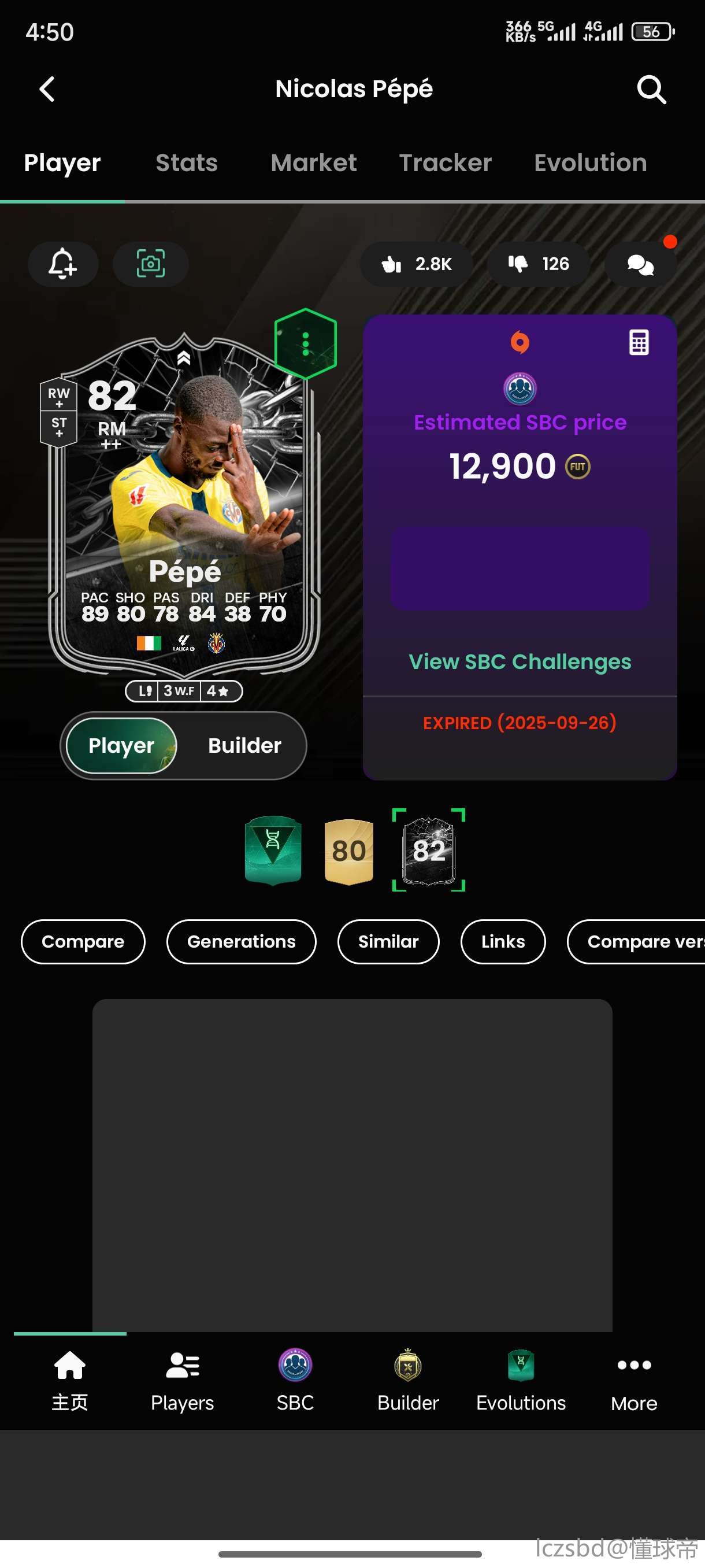Viewport: 705px width, 1568px height.
Task: Open the search icon
Action: click(x=651, y=90)
